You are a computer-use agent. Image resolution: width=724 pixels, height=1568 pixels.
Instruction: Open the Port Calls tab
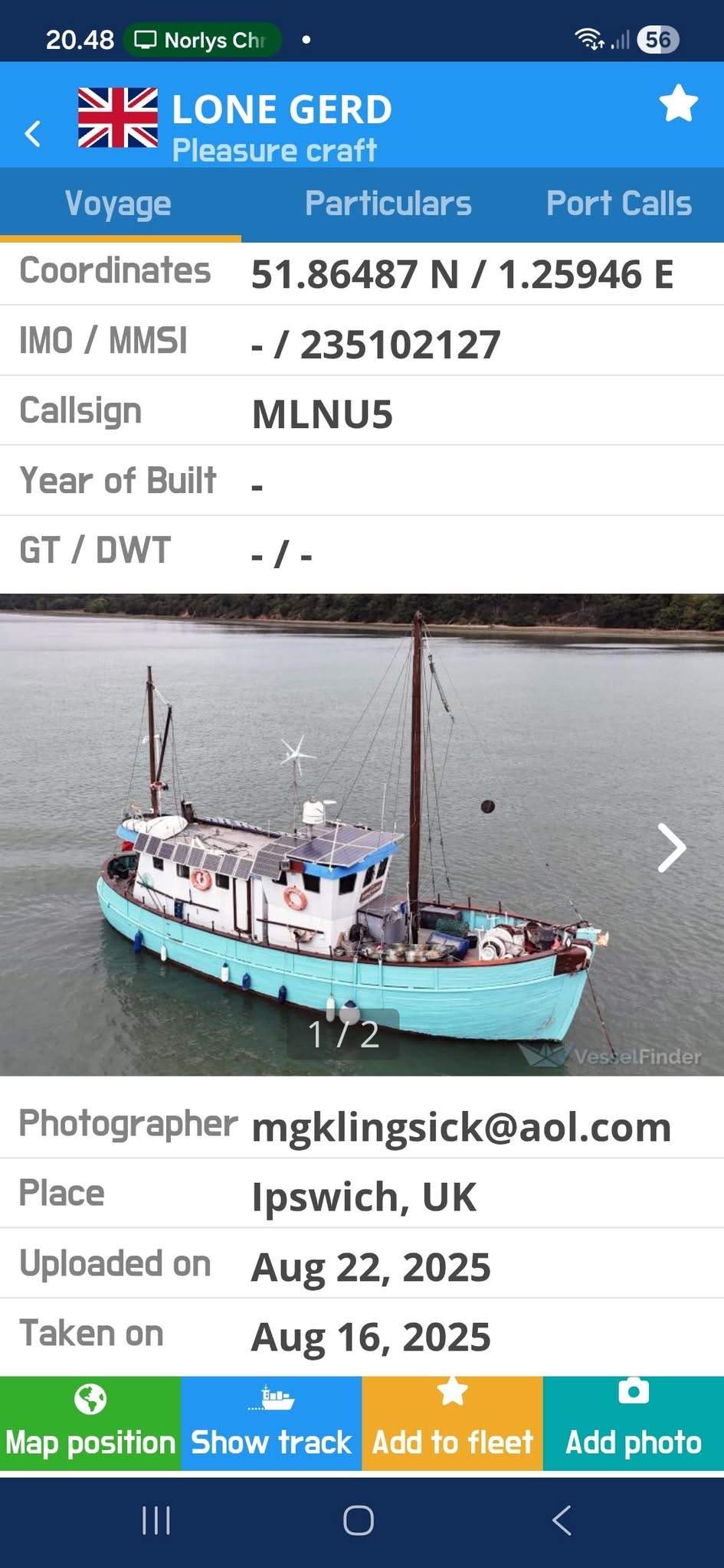pyautogui.click(x=618, y=204)
